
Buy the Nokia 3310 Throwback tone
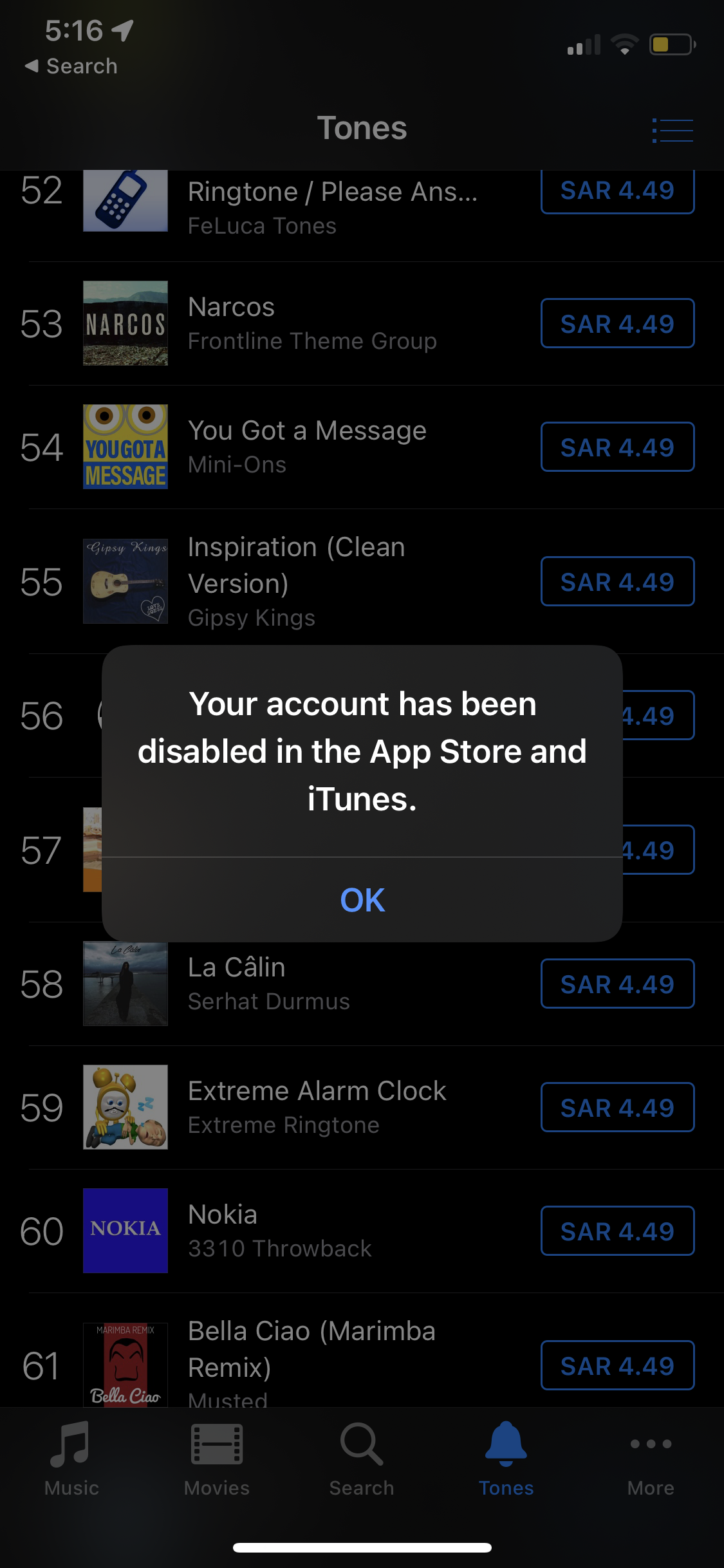tap(617, 1231)
